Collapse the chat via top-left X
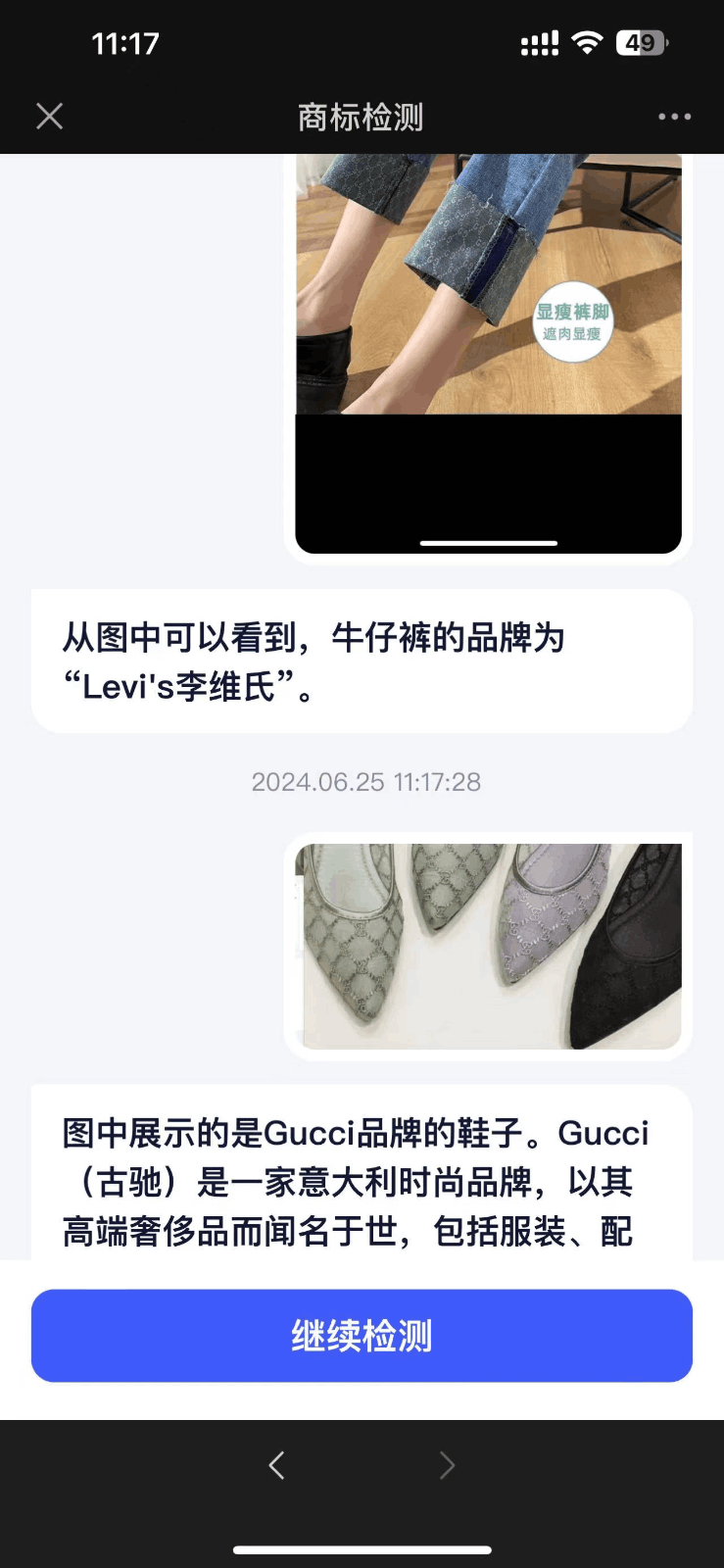This screenshot has height=1568, width=724. [49, 116]
